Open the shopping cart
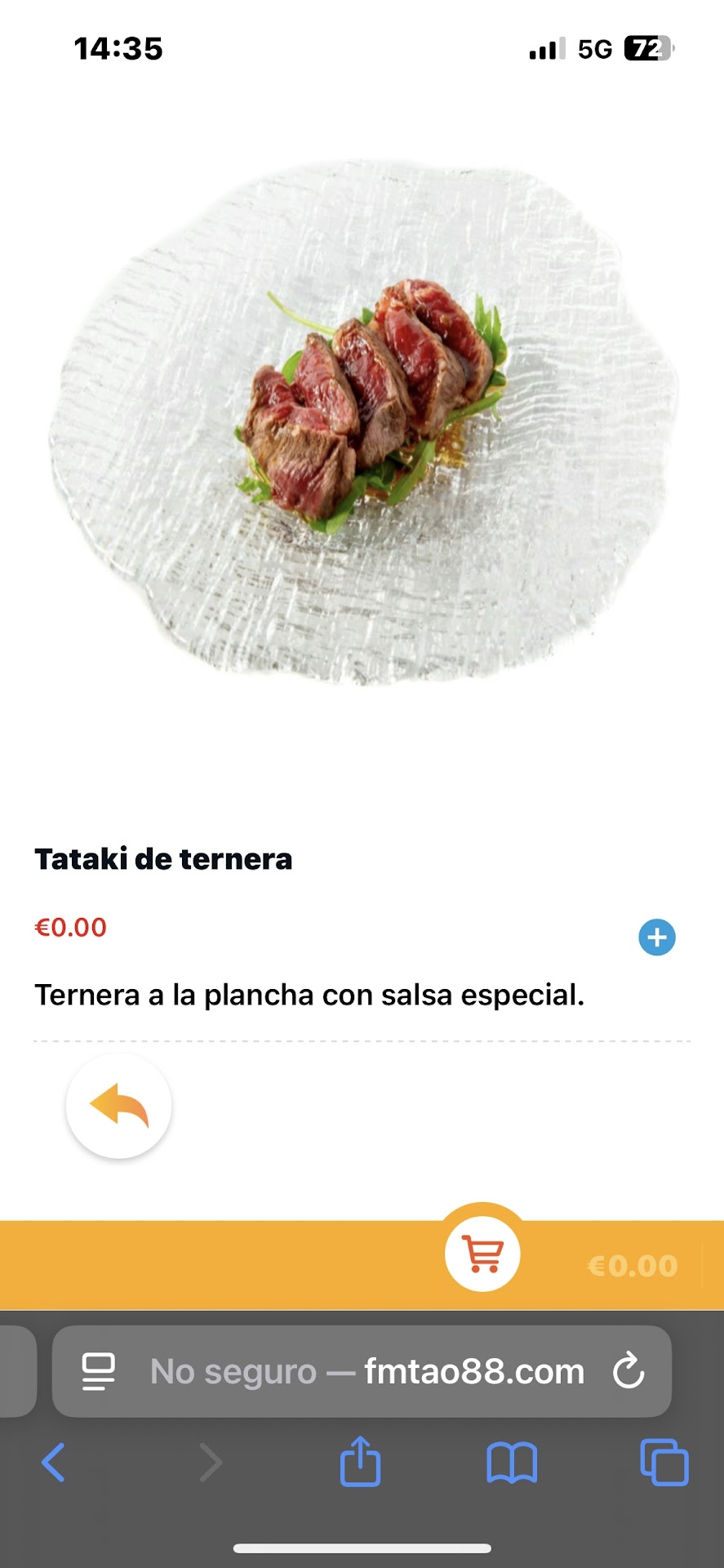 (482, 1254)
